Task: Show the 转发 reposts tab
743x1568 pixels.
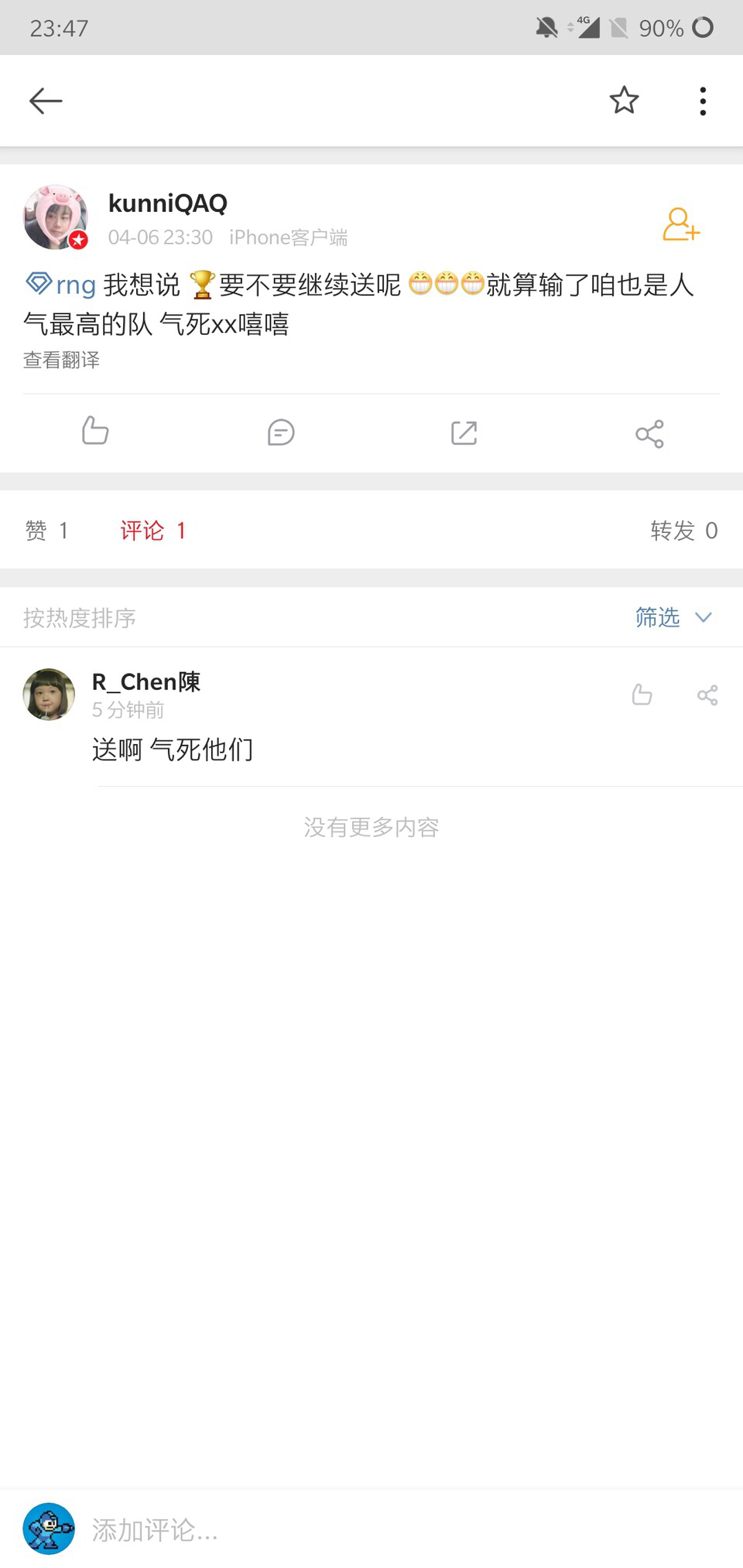Action: tap(683, 531)
